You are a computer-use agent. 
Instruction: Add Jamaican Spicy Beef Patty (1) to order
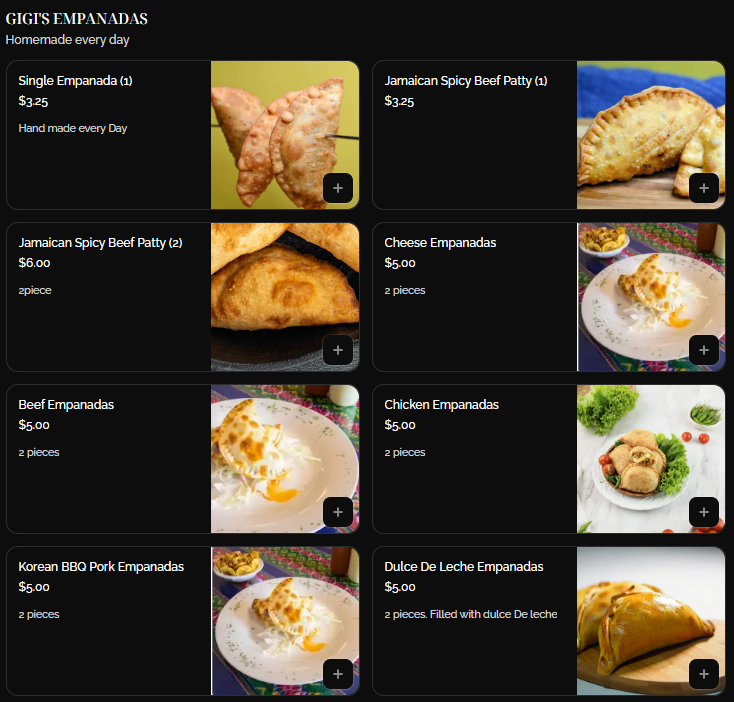click(704, 188)
